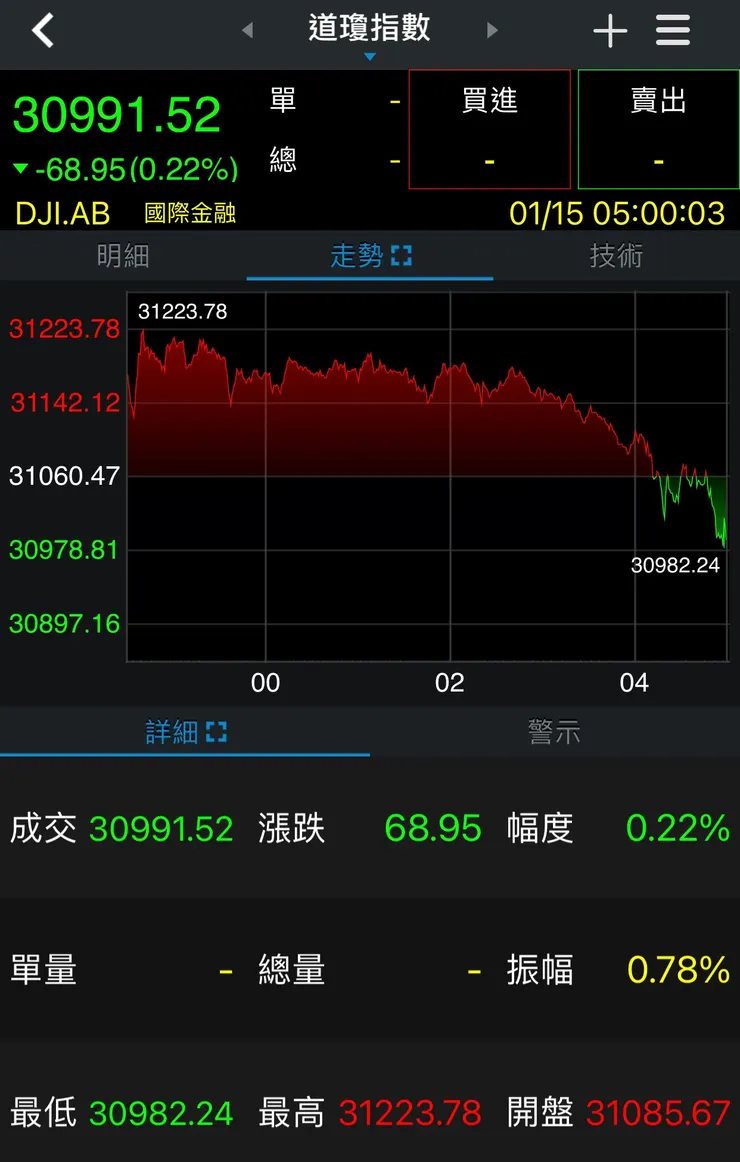Tap the green down-triangle beside -68.95
This screenshot has height=1162, width=740.
(x=21, y=171)
